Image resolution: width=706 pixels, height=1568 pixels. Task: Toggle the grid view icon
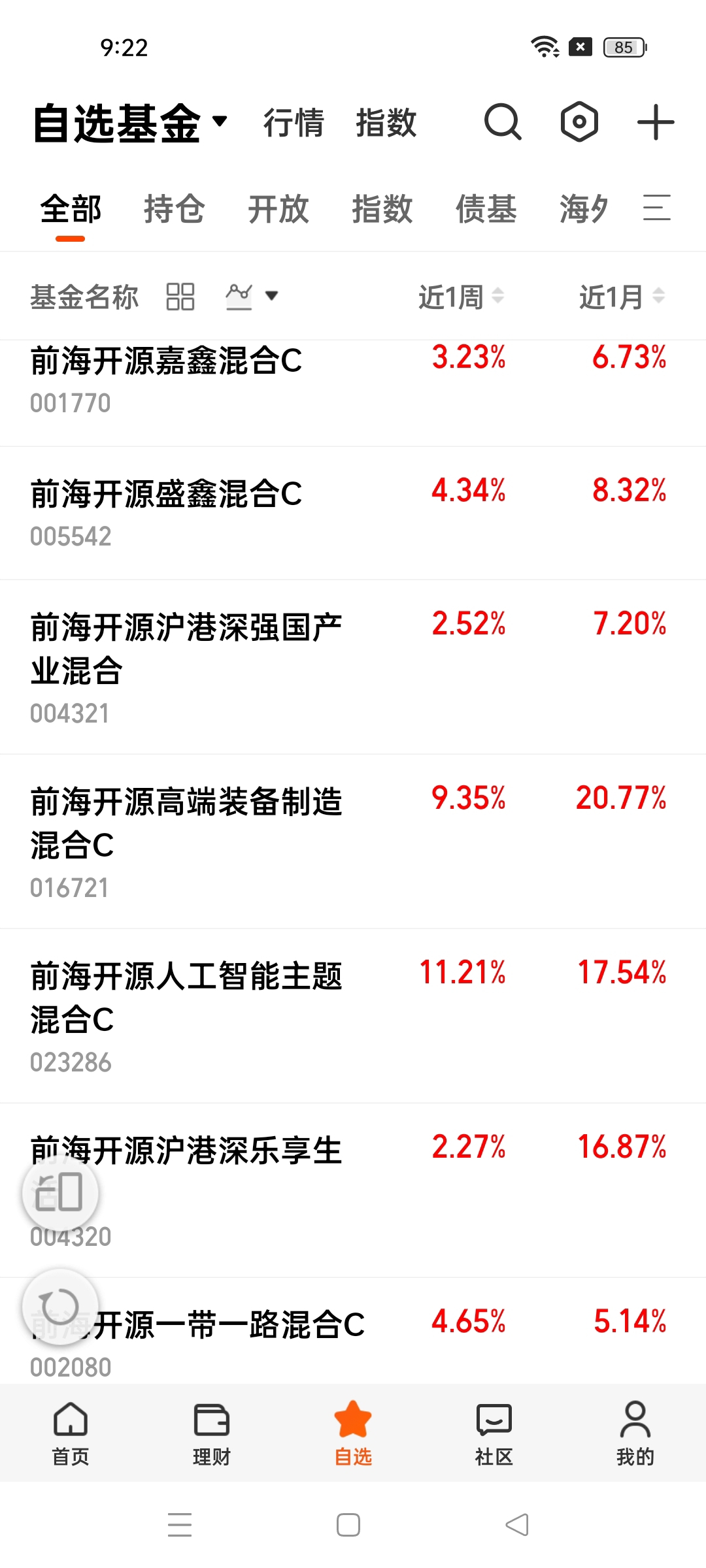tap(180, 296)
